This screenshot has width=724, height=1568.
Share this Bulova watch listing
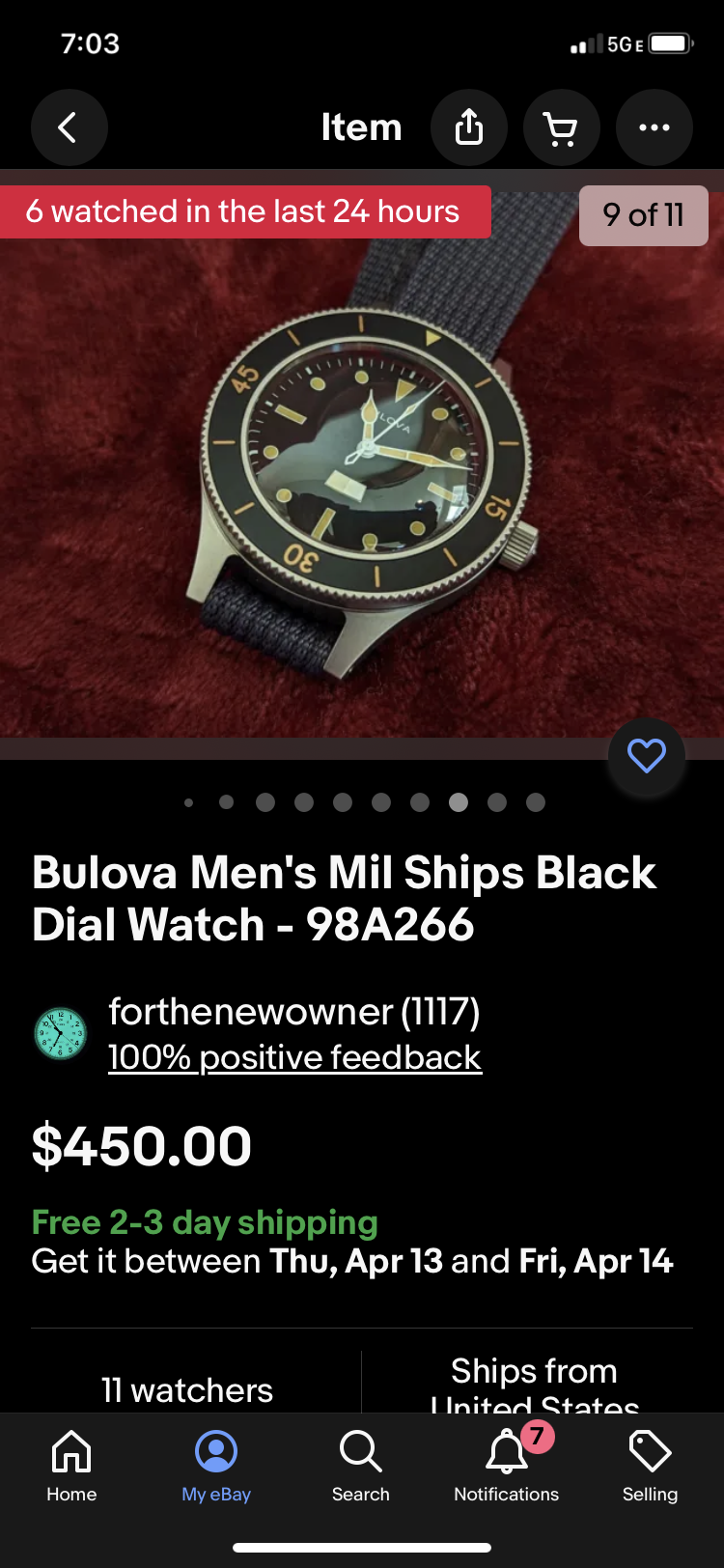pos(469,127)
